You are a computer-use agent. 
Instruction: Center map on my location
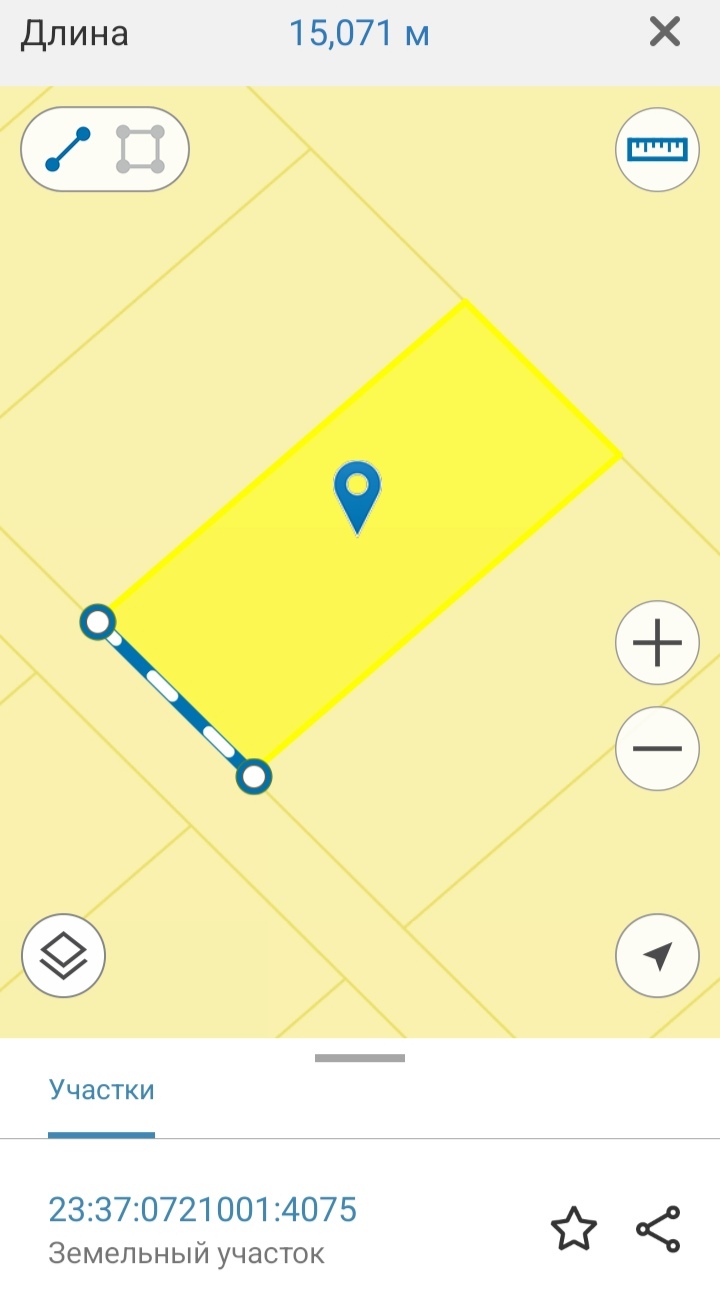(657, 955)
